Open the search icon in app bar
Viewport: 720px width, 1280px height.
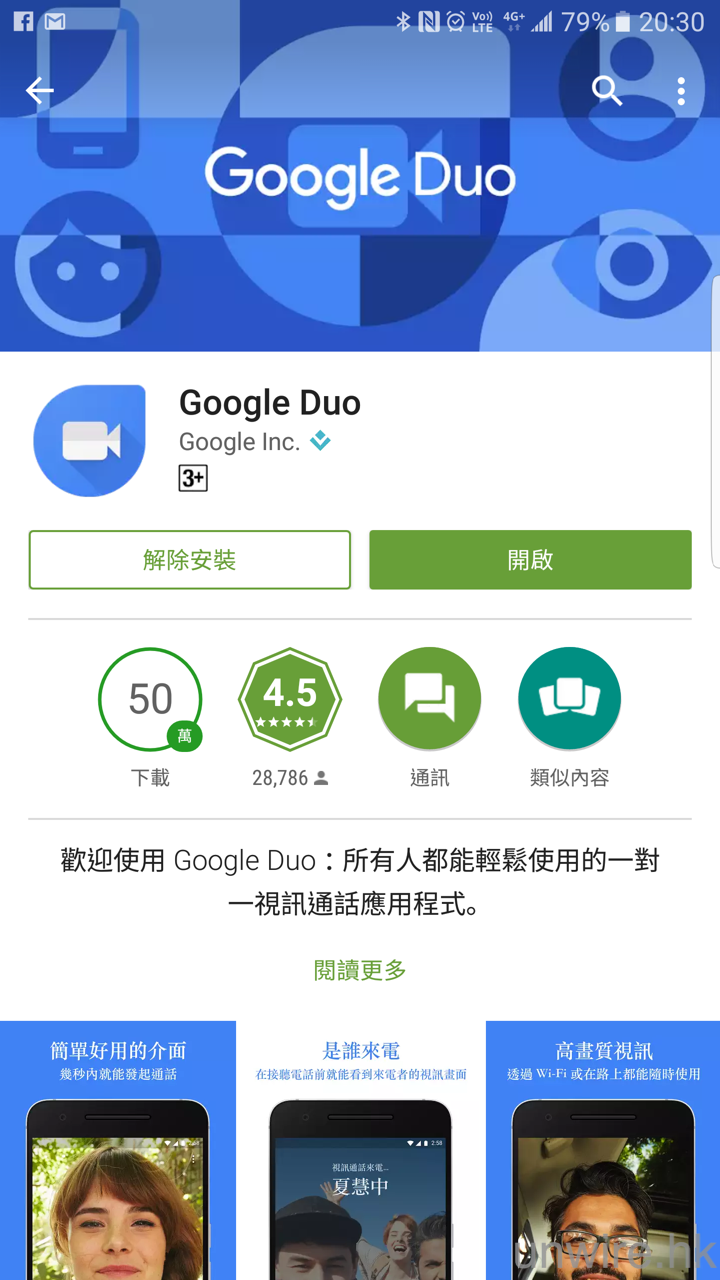tap(607, 91)
